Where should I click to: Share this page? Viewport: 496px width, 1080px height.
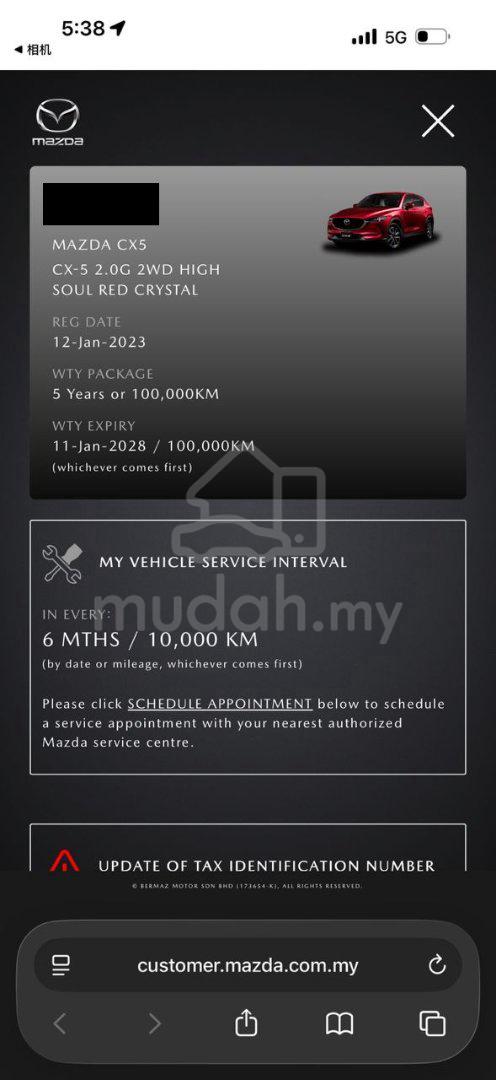[x=246, y=1024]
